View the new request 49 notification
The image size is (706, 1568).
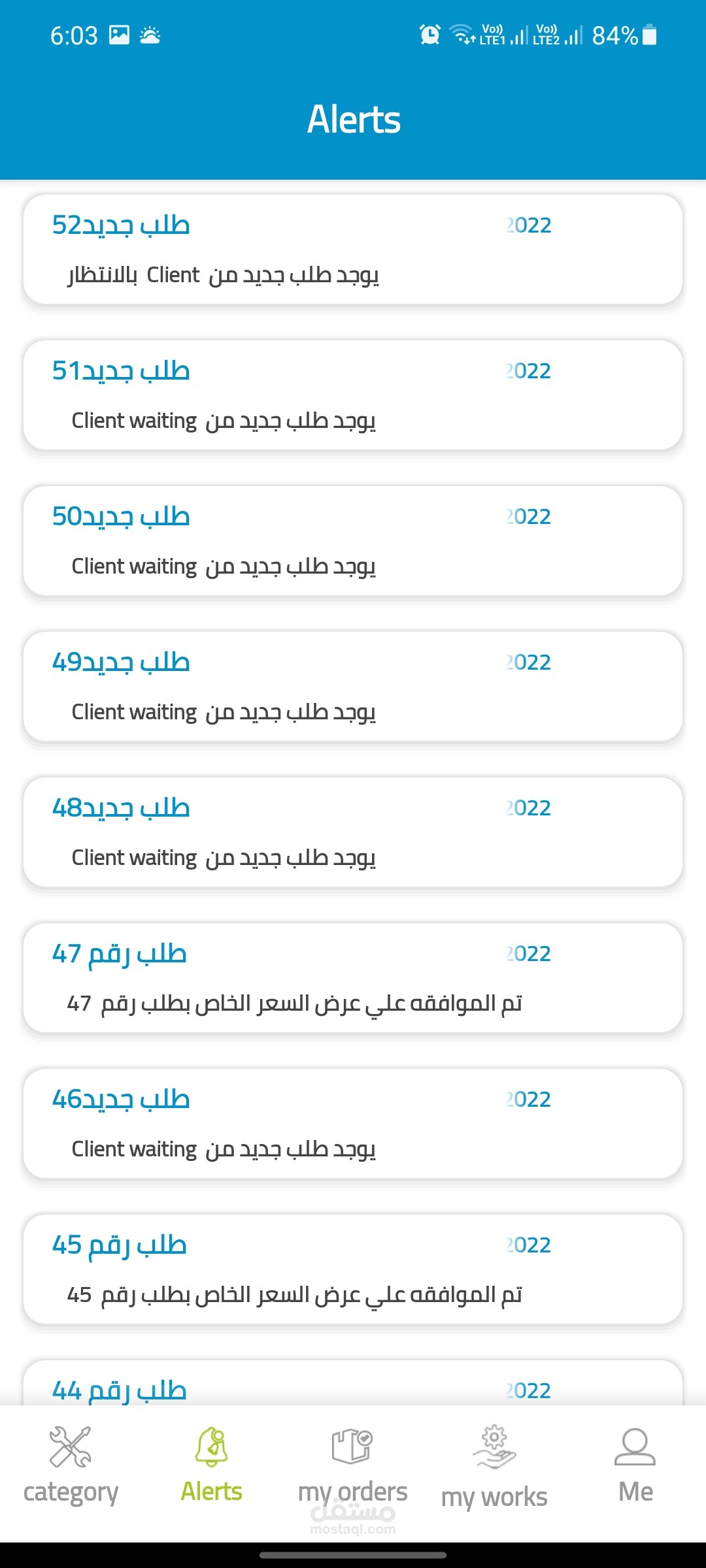[x=353, y=687]
